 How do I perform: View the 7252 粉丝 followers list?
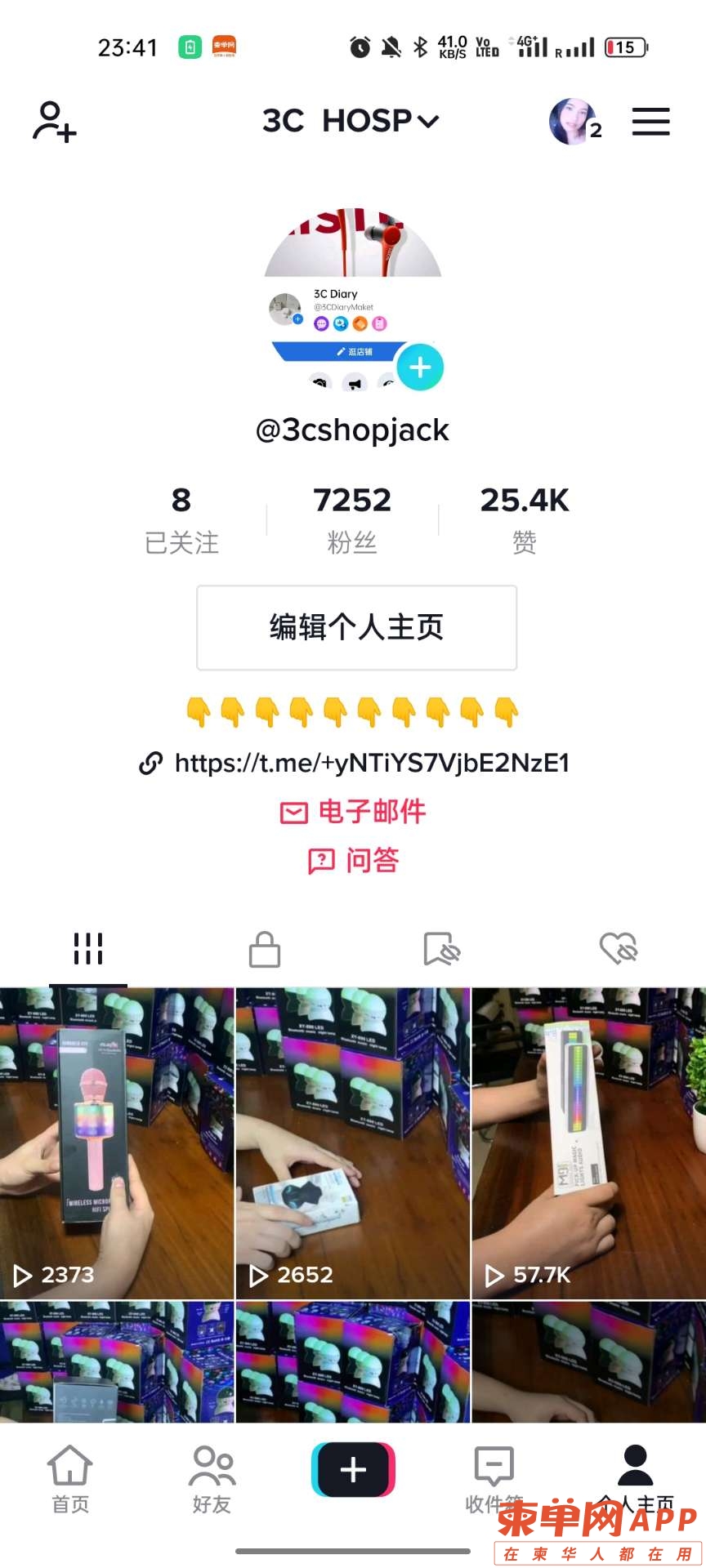tap(352, 519)
